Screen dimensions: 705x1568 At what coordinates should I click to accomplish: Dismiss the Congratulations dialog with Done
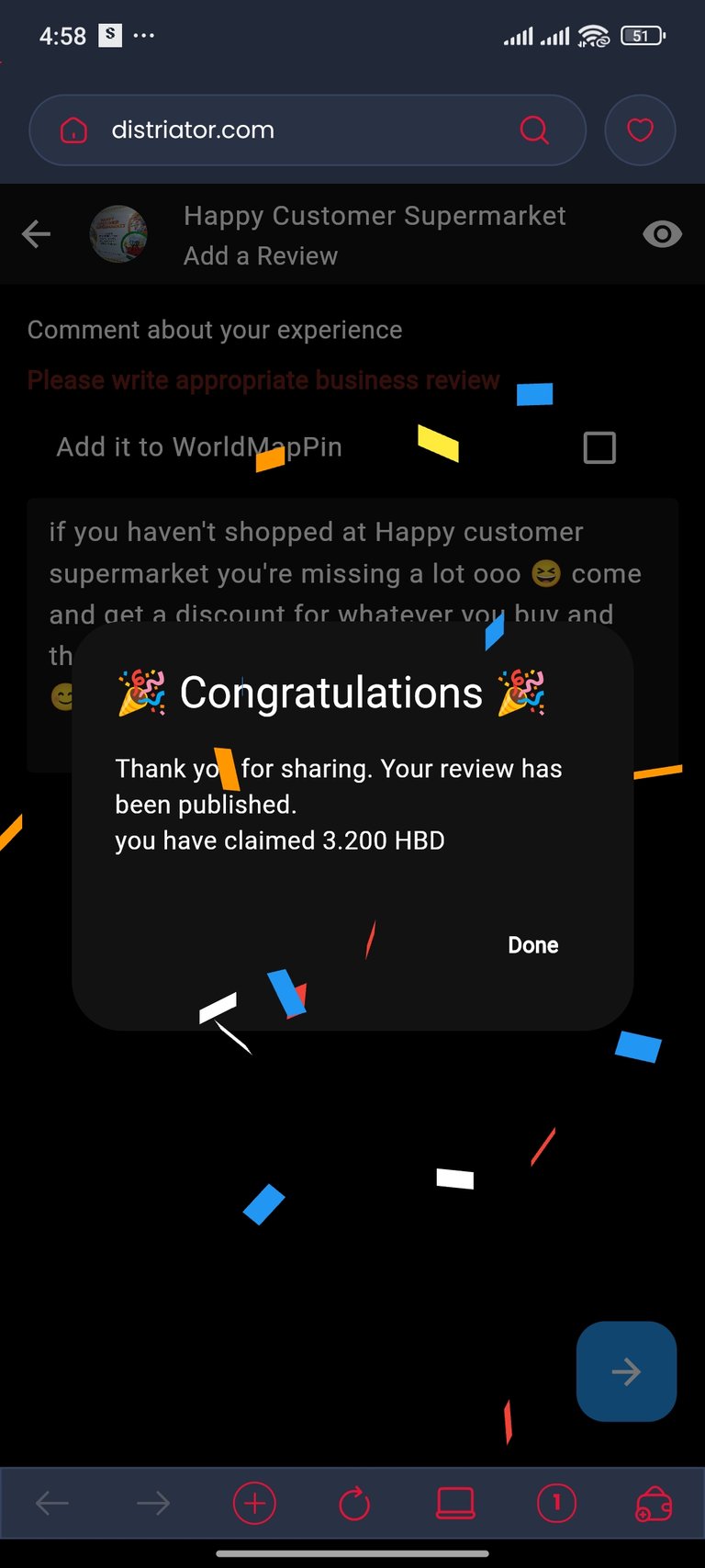coord(532,945)
